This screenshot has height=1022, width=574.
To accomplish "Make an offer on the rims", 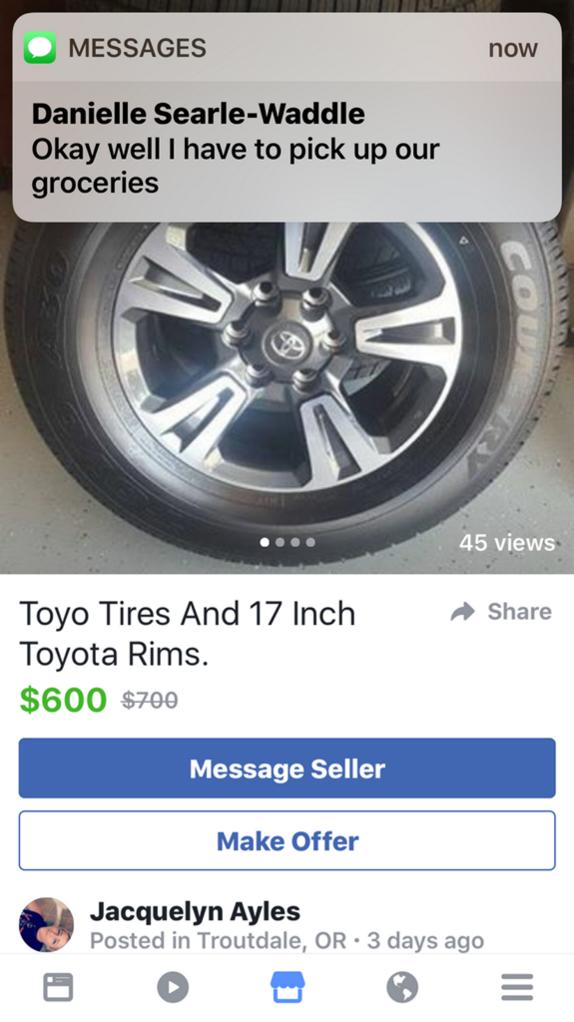I will pyautogui.click(x=287, y=841).
